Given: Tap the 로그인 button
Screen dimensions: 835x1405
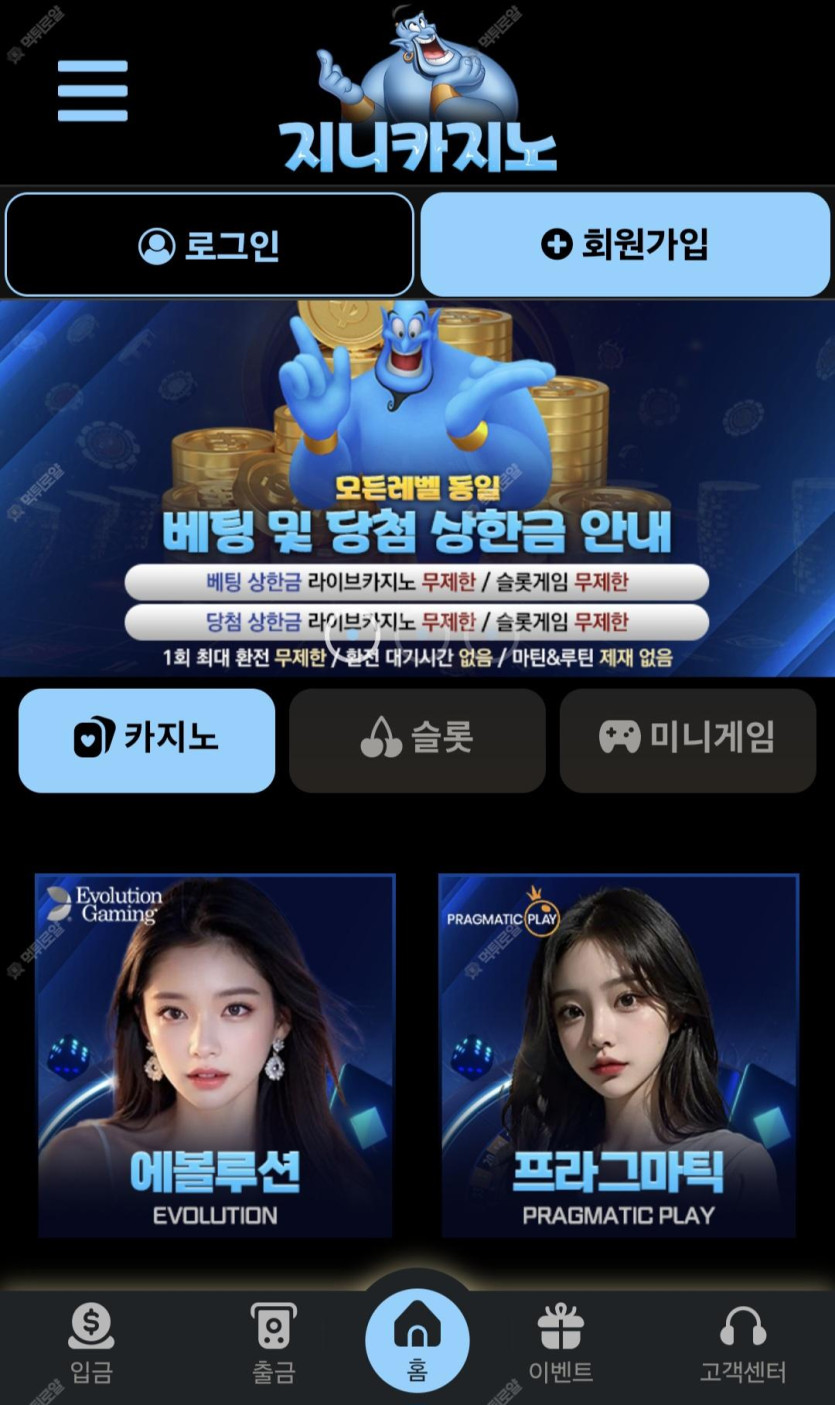Looking at the screenshot, I should pos(209,245).
